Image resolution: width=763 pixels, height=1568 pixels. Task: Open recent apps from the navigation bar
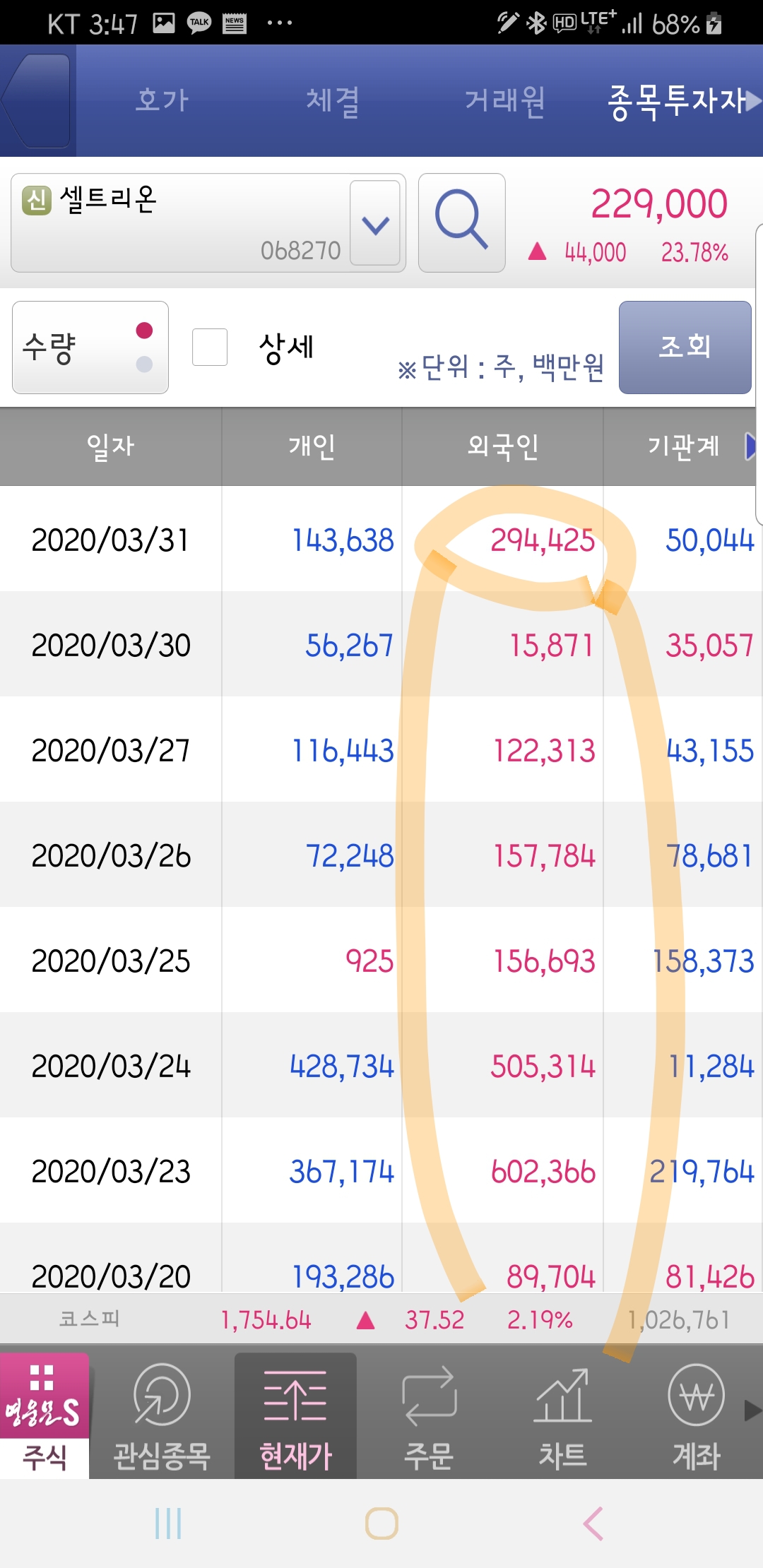[168, 1524]
